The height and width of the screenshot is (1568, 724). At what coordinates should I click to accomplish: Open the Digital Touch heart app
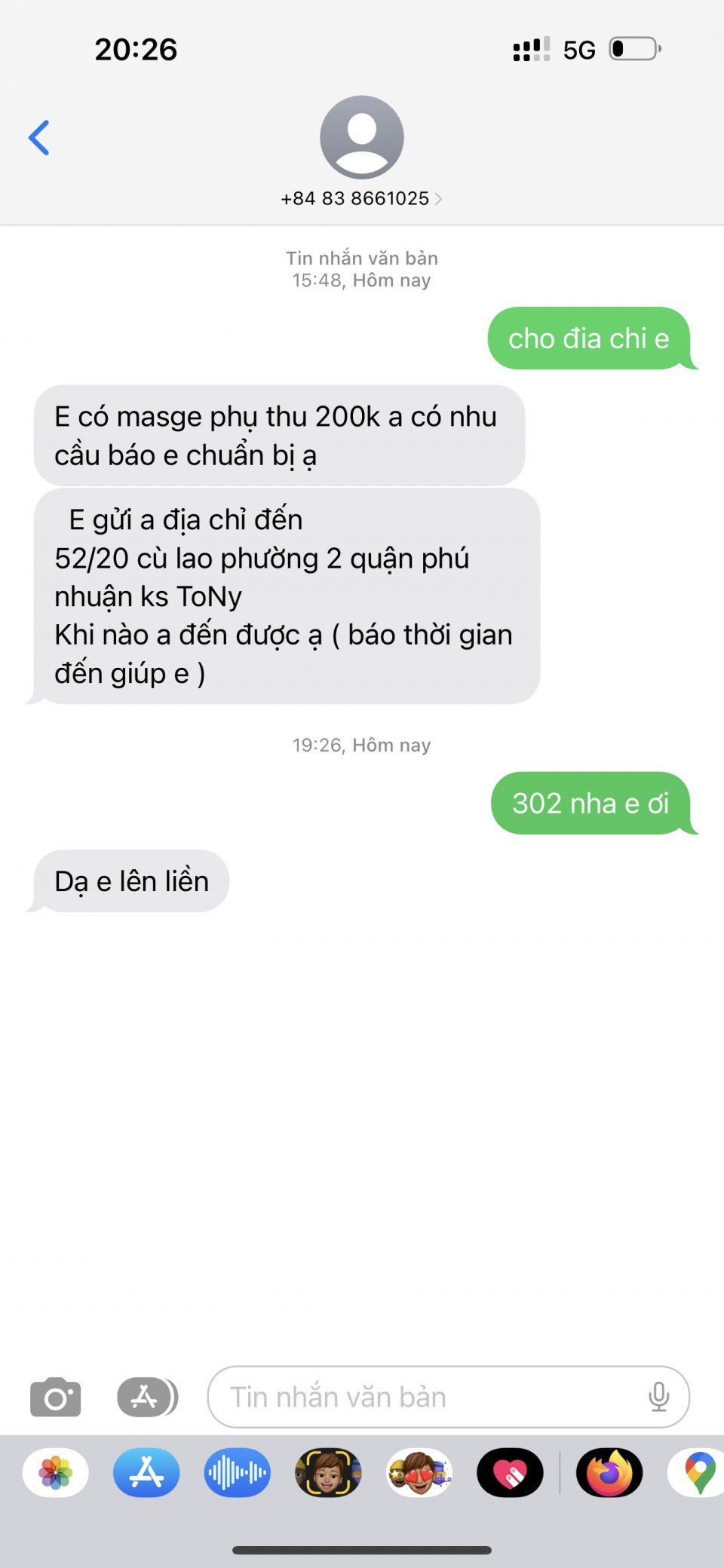[510, 1472]
